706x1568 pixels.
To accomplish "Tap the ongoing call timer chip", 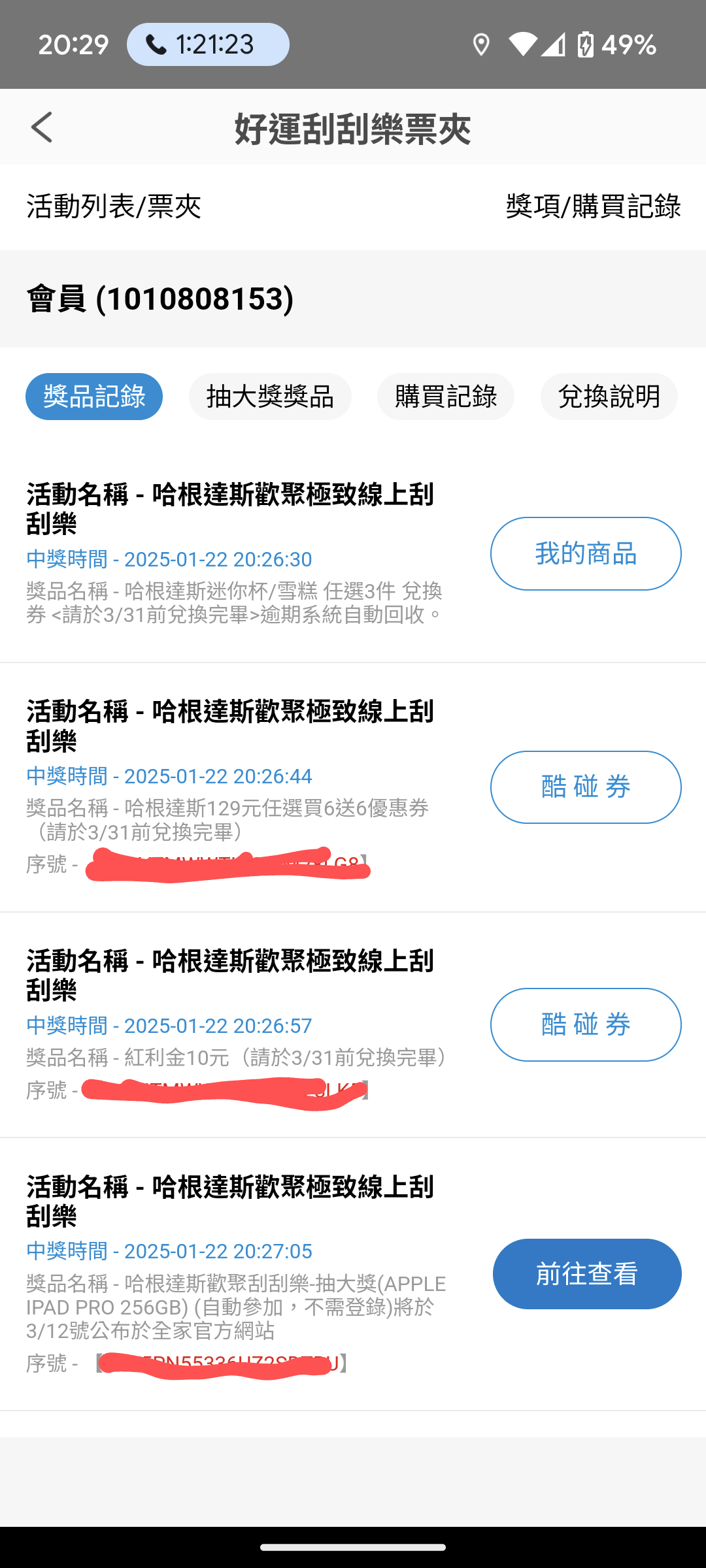I will pos(208,44).
